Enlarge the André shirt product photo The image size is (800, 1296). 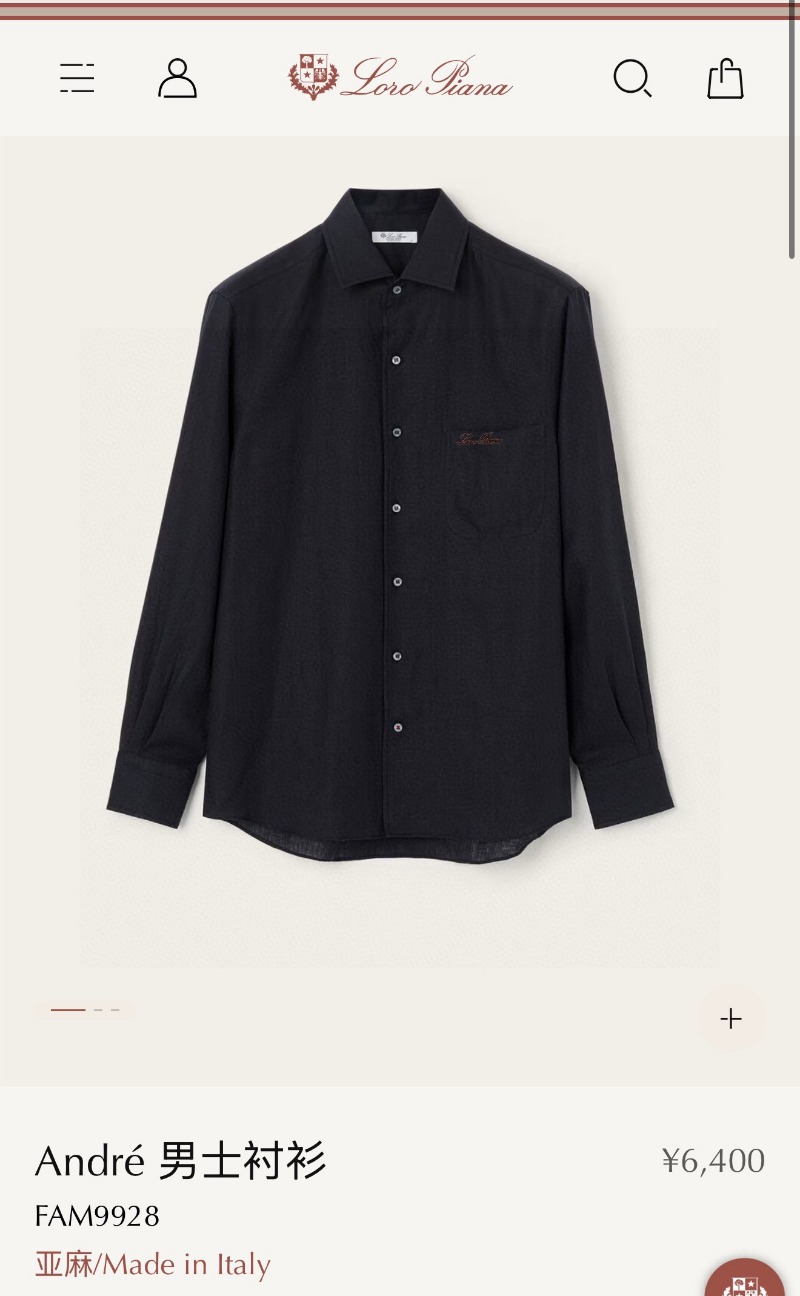click(x=390, y=510)
